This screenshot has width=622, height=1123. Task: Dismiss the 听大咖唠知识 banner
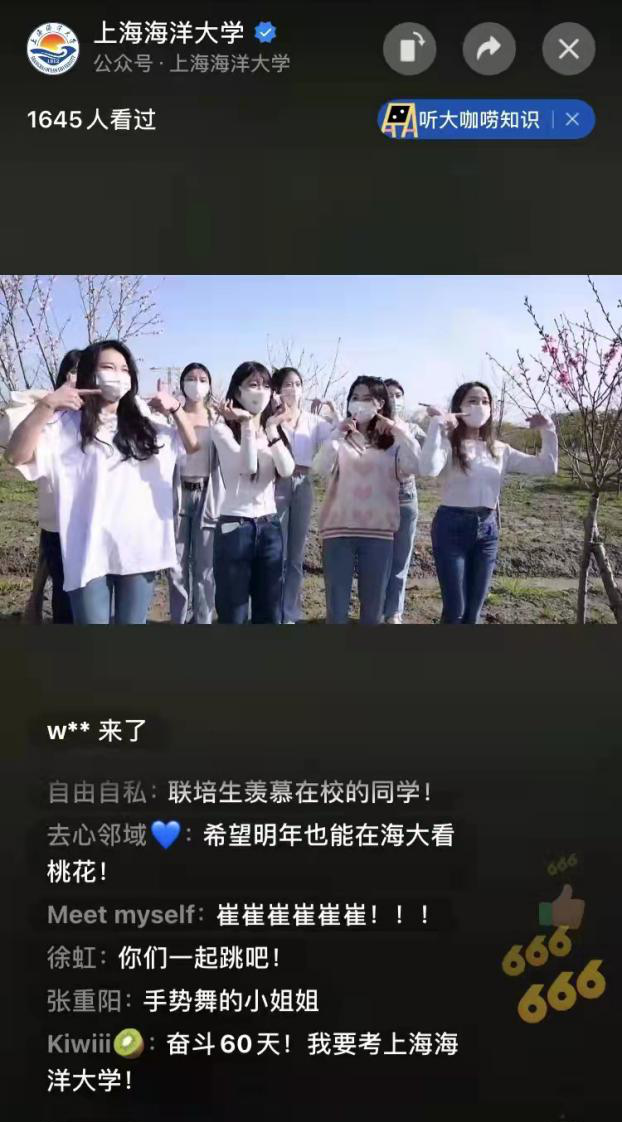pos(572,120)
